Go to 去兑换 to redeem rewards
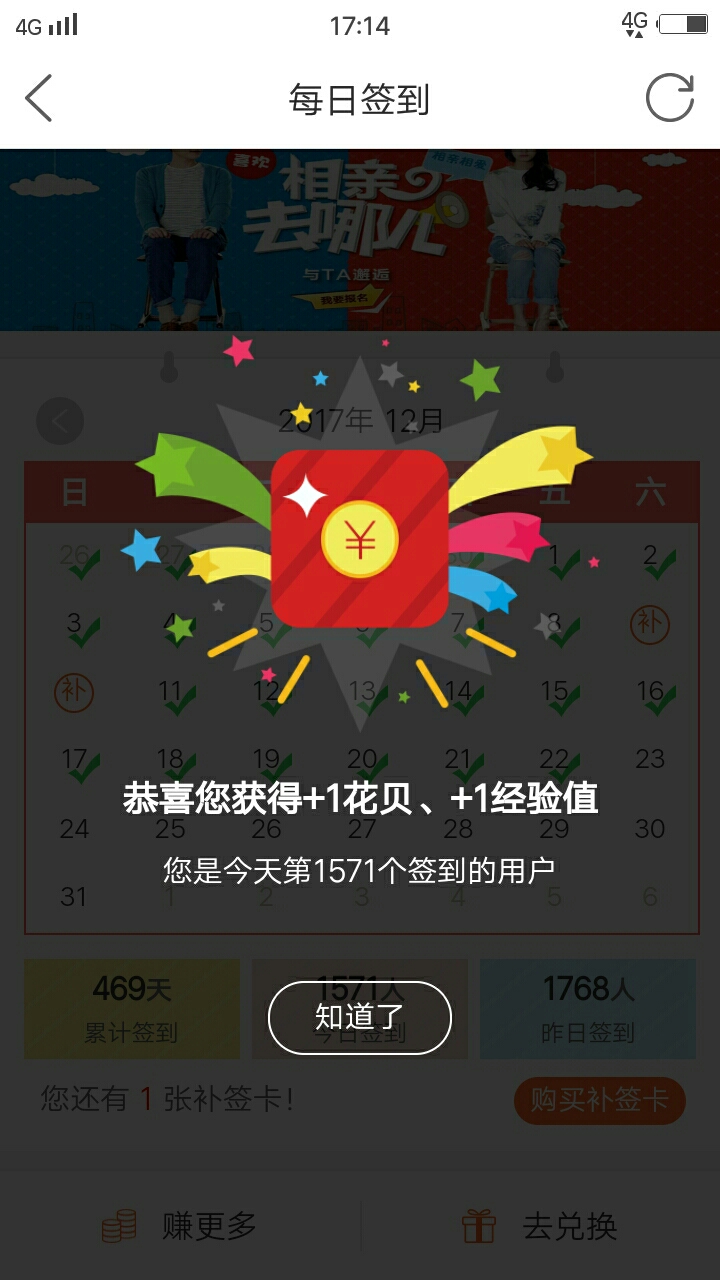This screenshot has height=1280, width=720. (540, 1226)
